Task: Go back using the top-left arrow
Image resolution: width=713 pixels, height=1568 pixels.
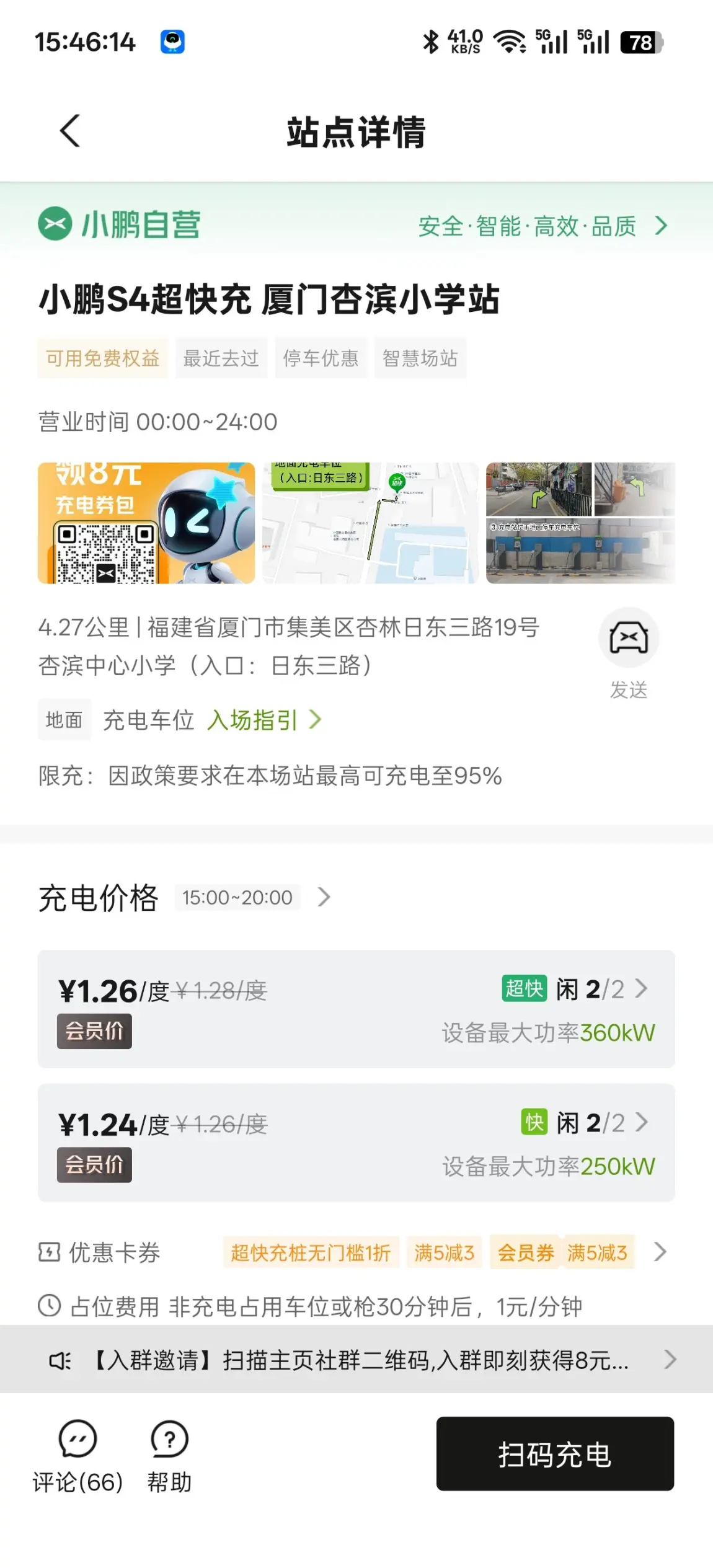Action: pos(70,131)
